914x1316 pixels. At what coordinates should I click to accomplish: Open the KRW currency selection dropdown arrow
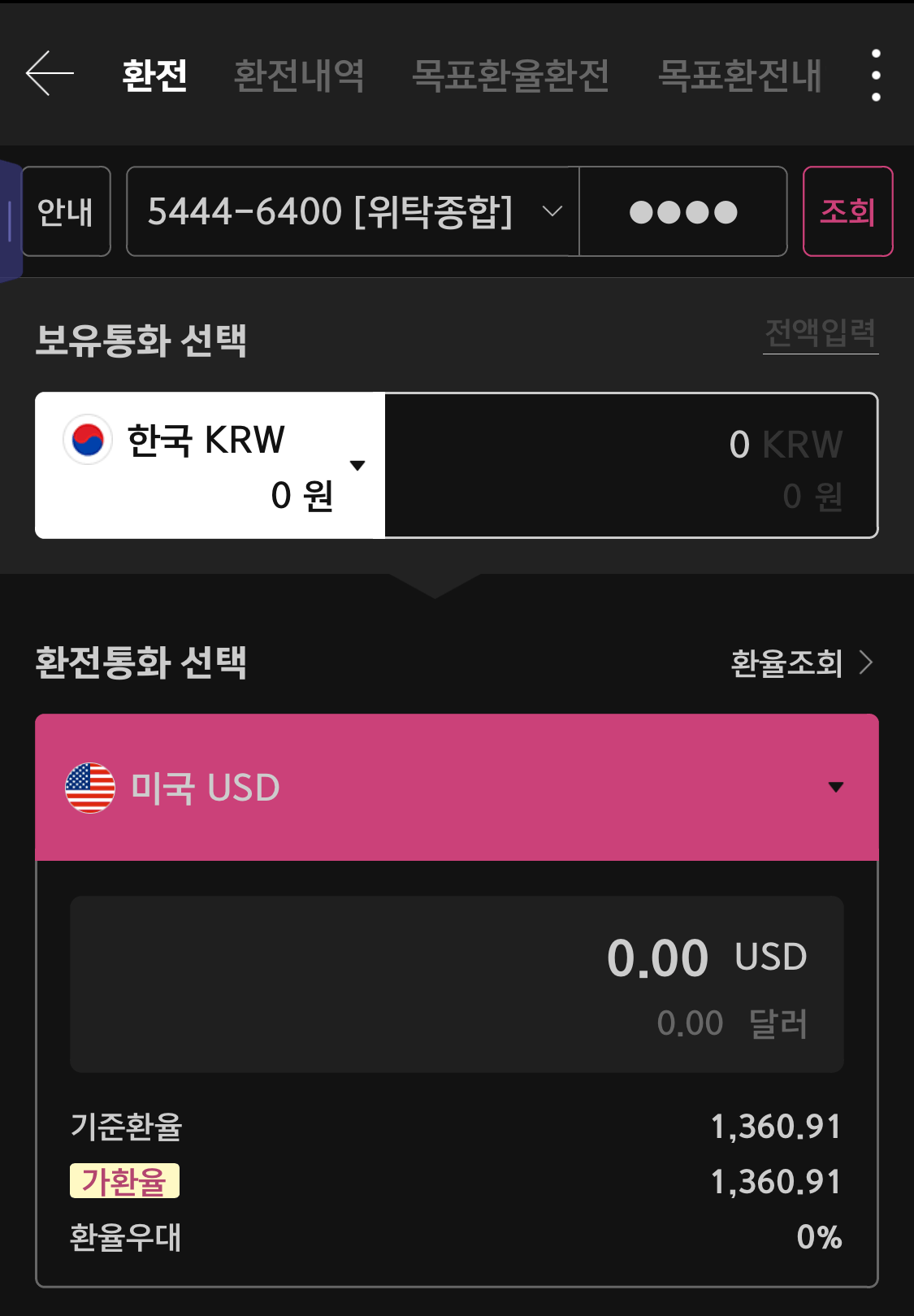coord(356,466)
